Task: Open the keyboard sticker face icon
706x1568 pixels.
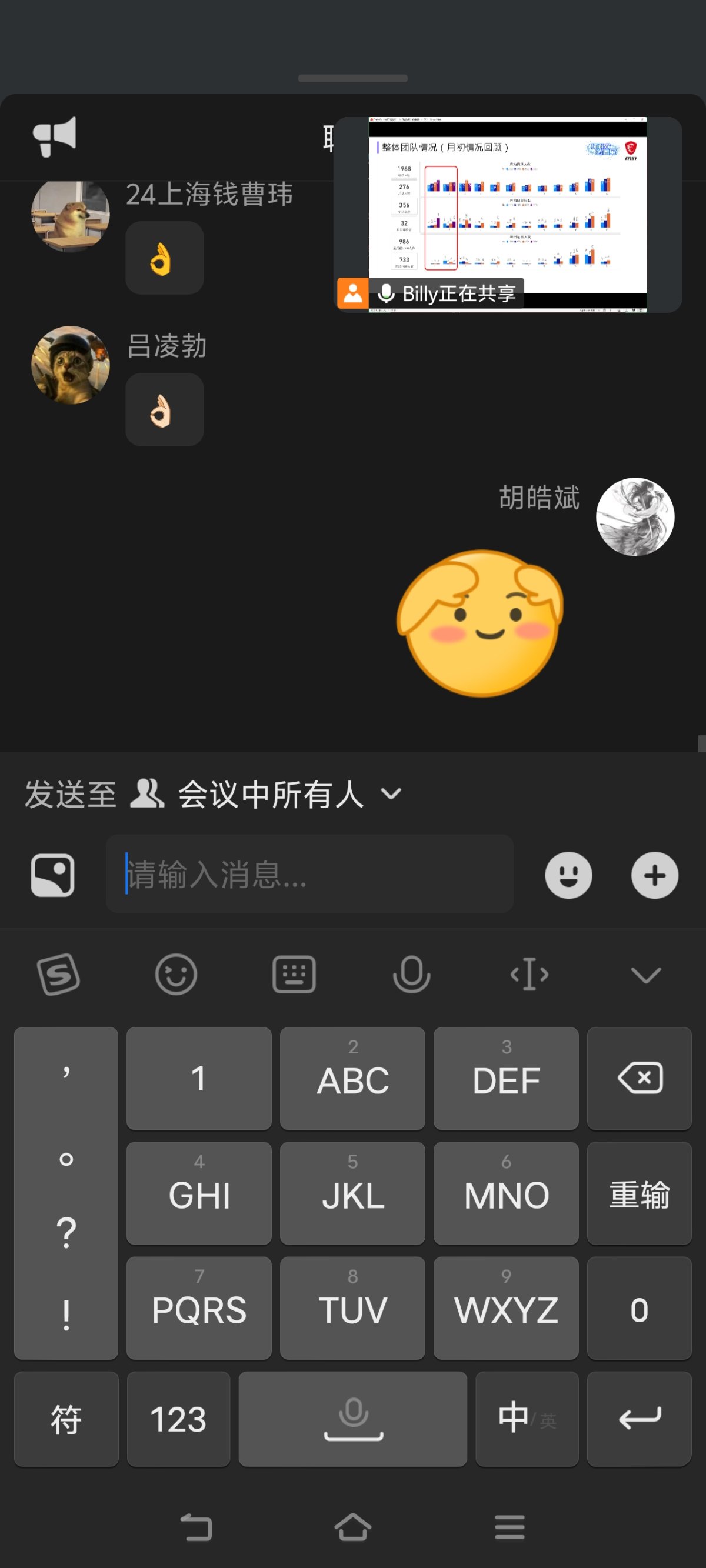Action: tap(176, 974)
